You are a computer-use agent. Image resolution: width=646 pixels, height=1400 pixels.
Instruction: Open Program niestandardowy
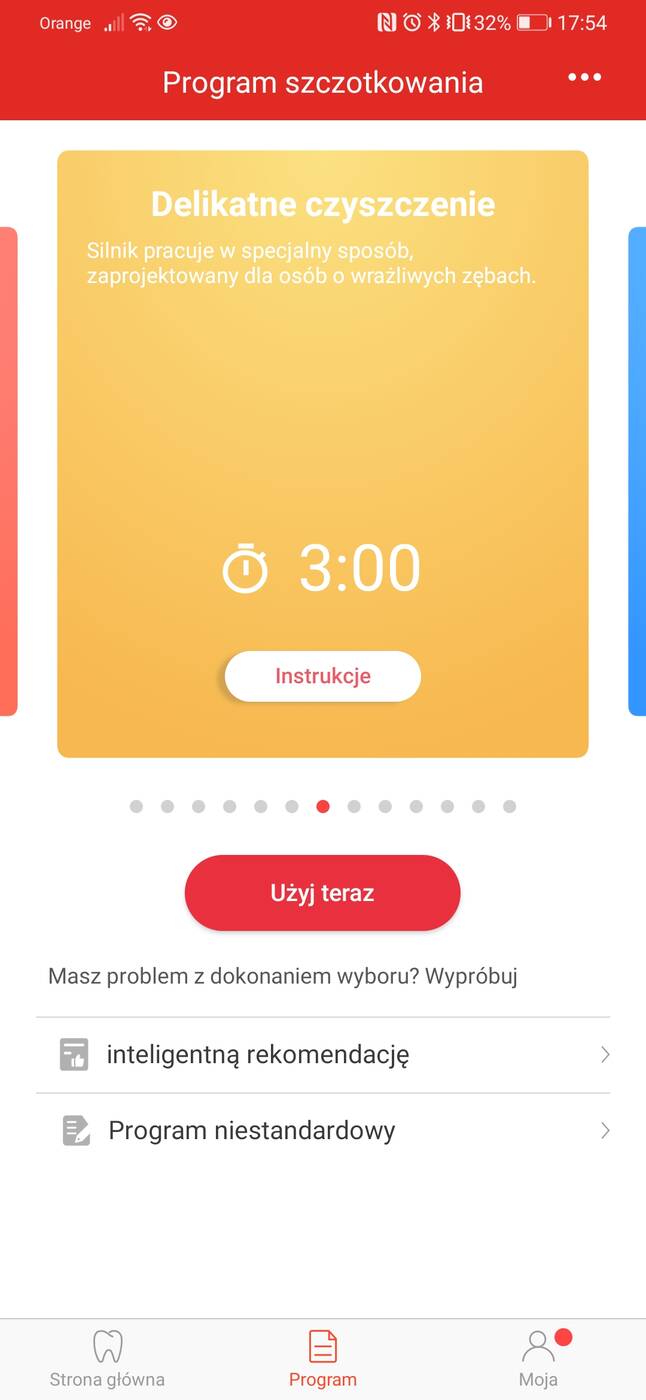[322, 1130]
